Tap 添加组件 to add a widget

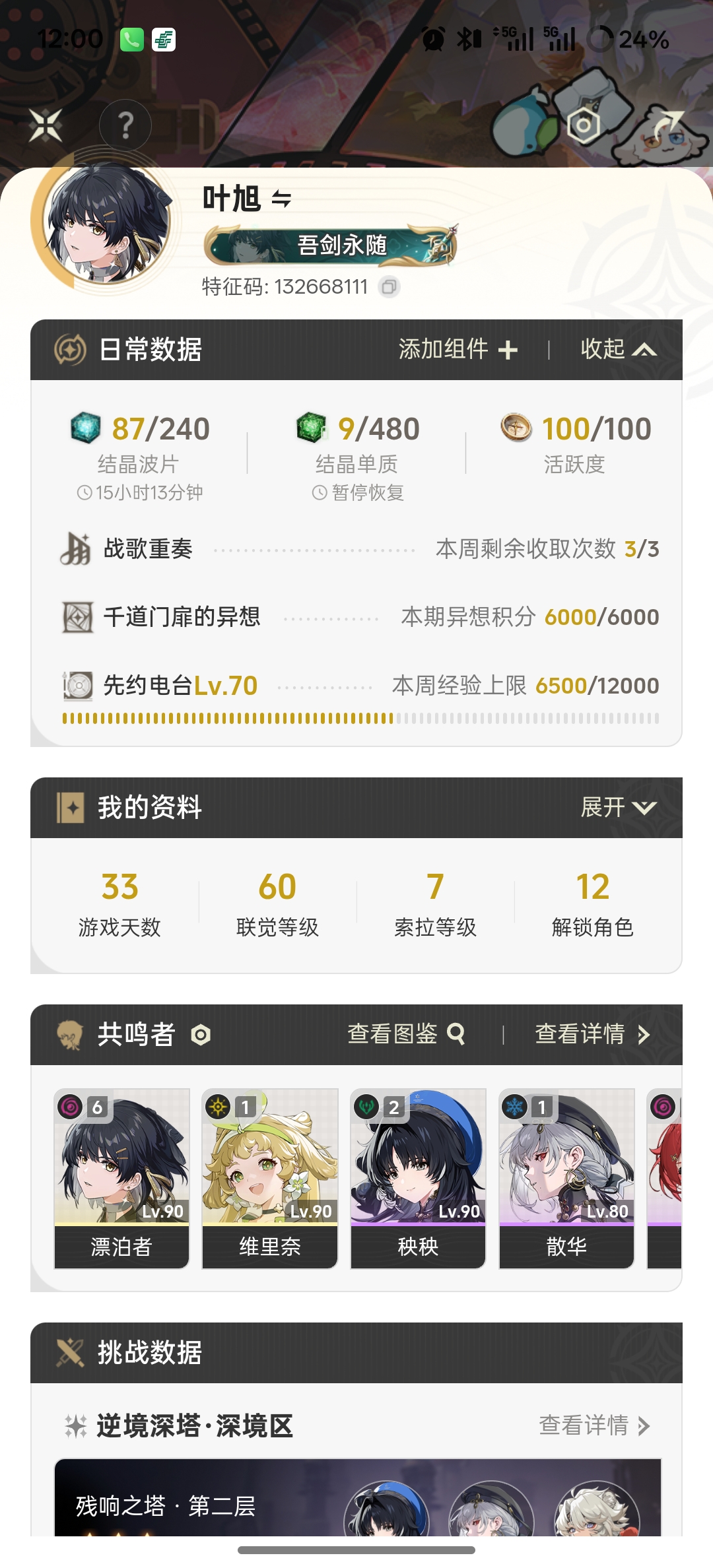[458, 350]
